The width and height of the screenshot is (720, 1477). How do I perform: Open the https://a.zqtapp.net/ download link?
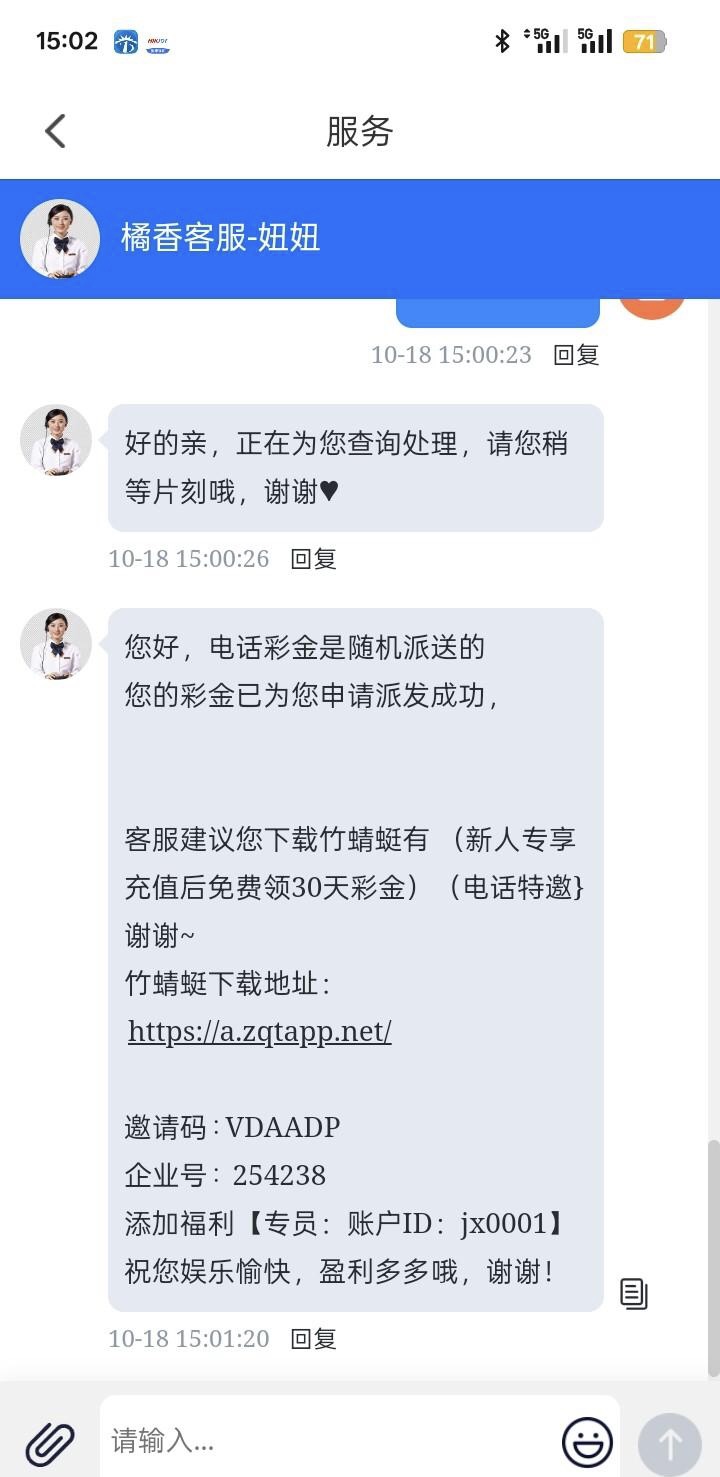pos(259,1031)
